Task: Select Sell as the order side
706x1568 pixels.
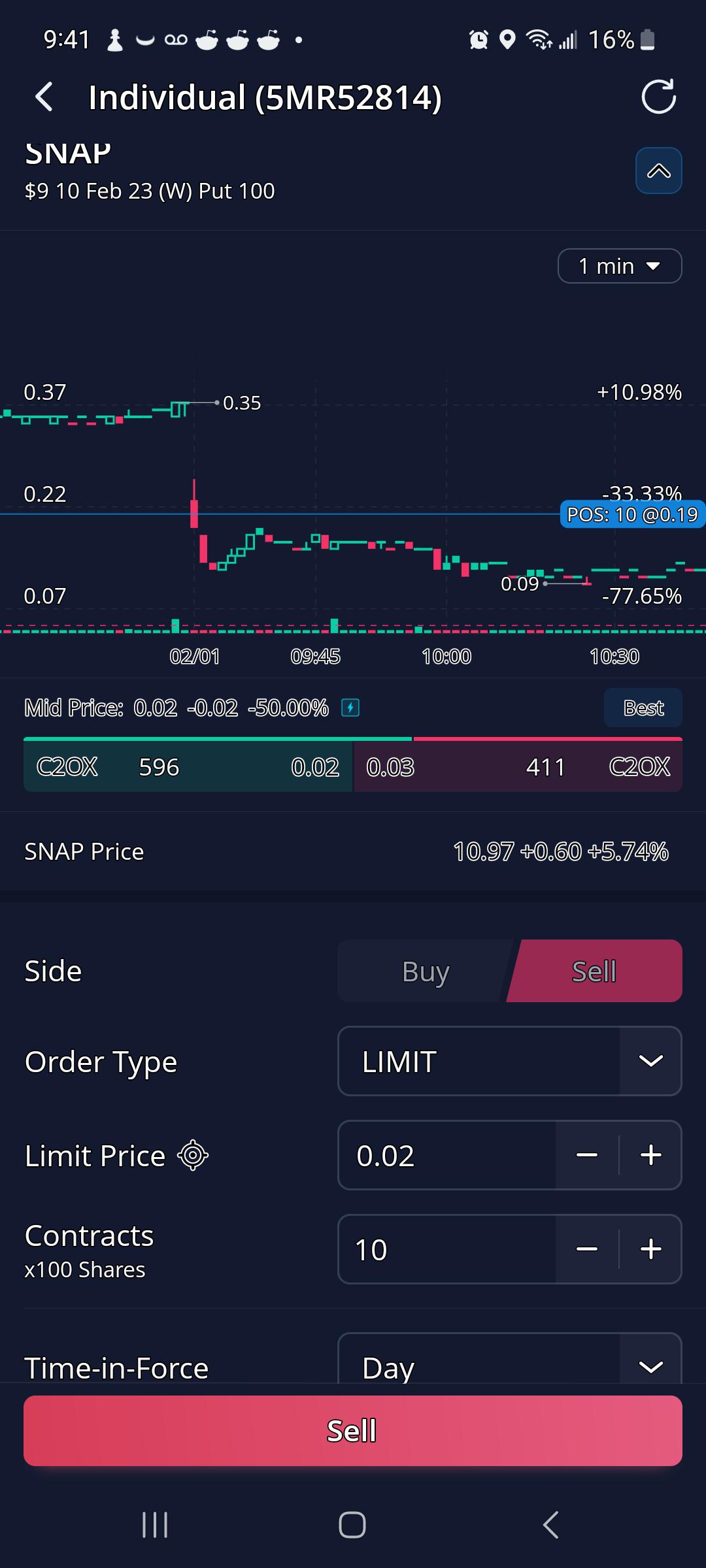Action: click(594, 971)
